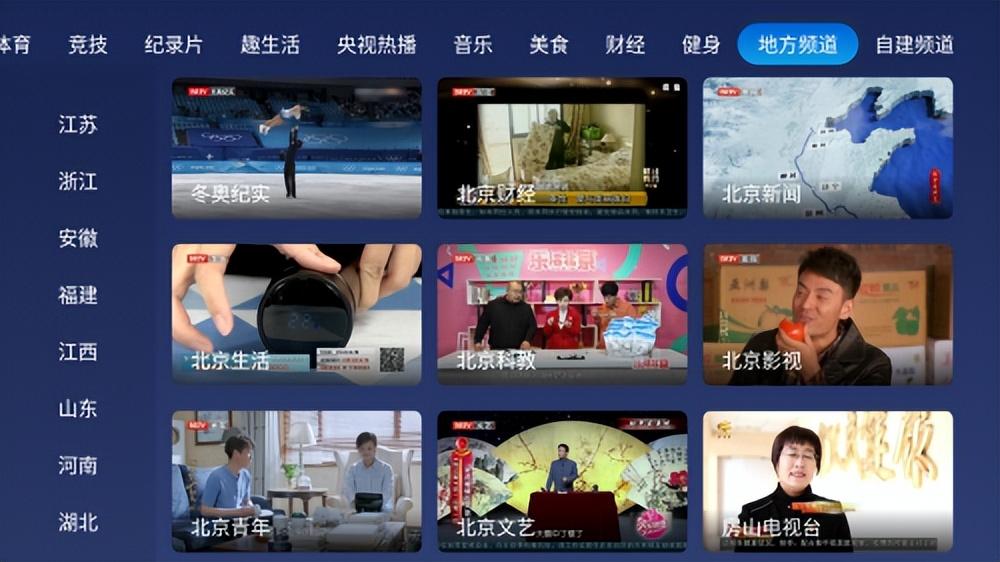Switch to the 纪录片 tab
Image resolution: width=1000 pixels, height=562 pixels.
click(x=173, y=45)
